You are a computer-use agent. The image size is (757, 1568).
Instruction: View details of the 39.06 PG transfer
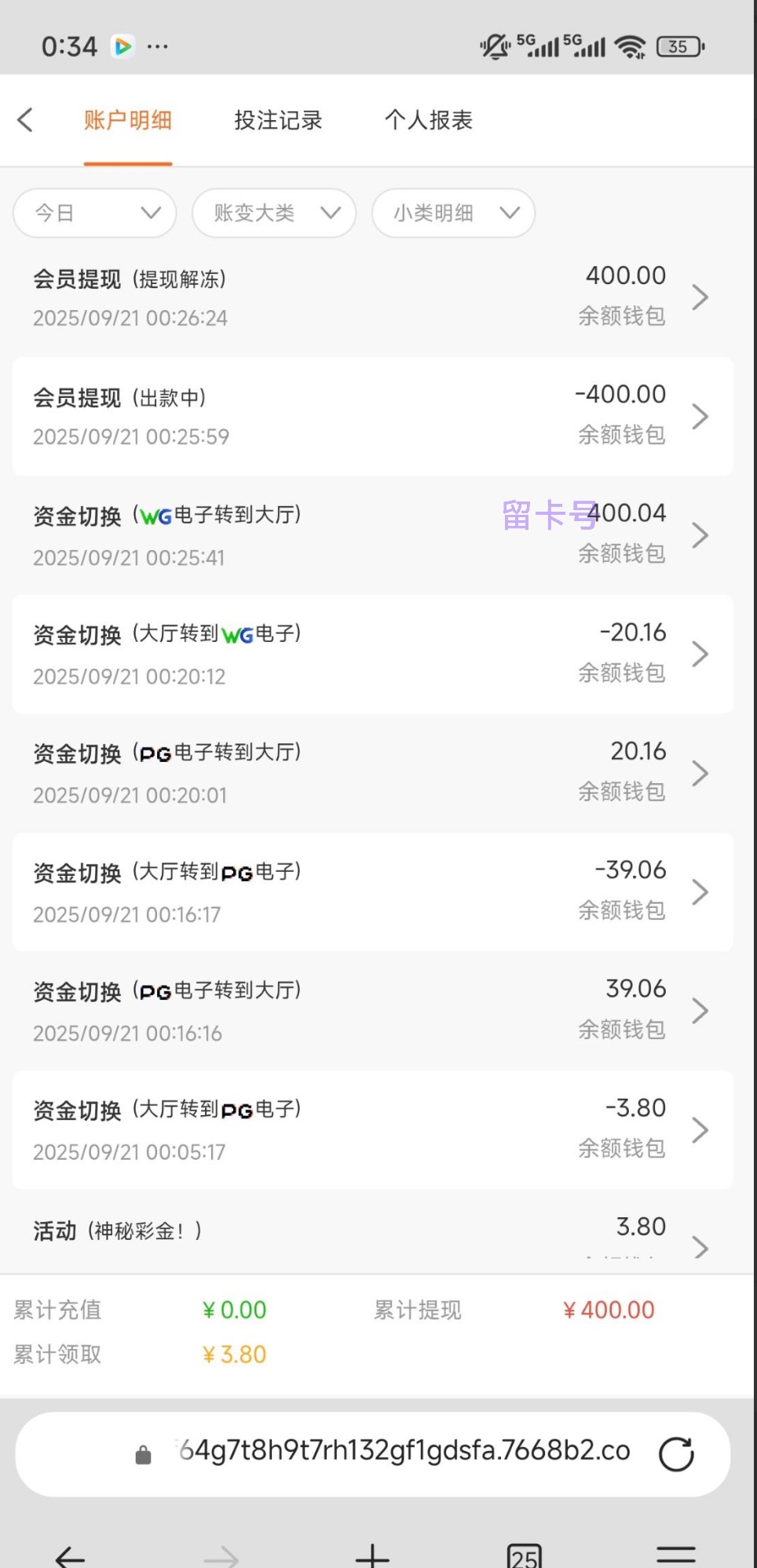373,1011
